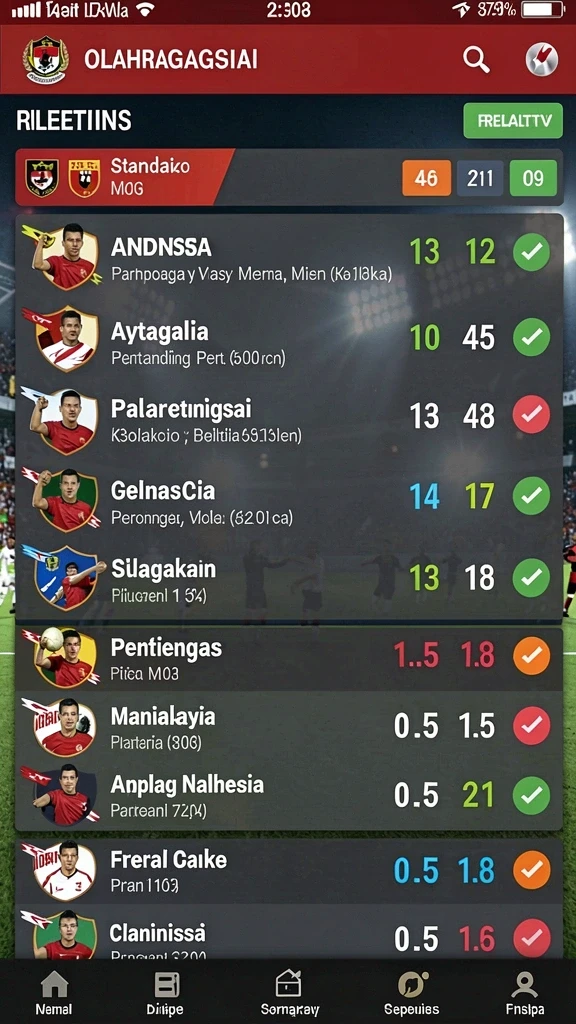576x1024 pixels.
Task: View the GelnasCia entry
Action: pyautogui.click(x=289, y=498)
